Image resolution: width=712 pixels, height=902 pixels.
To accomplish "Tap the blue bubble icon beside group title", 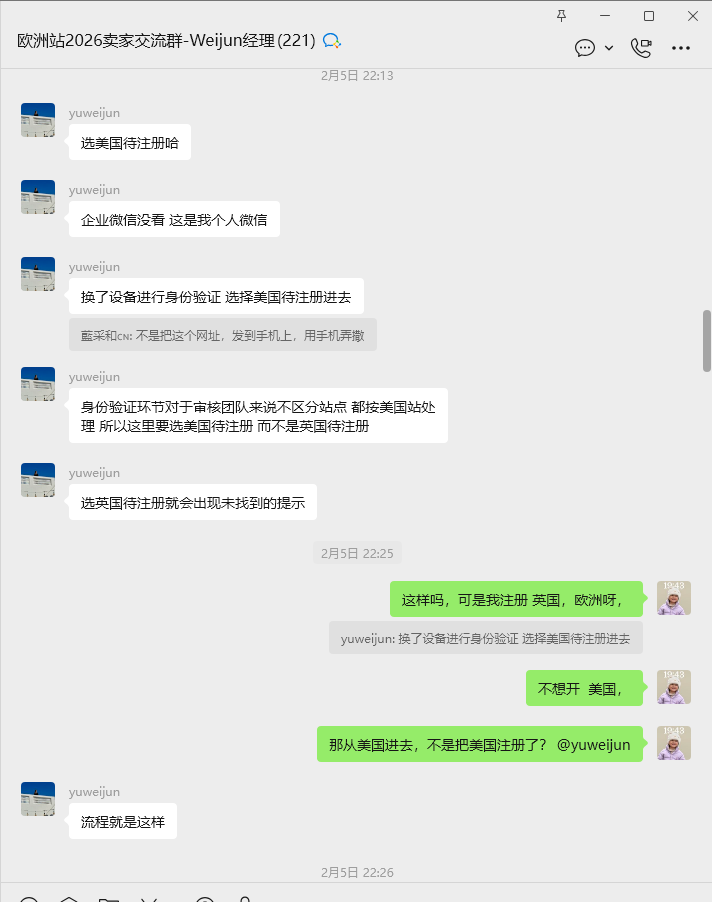I will (332, 41).
